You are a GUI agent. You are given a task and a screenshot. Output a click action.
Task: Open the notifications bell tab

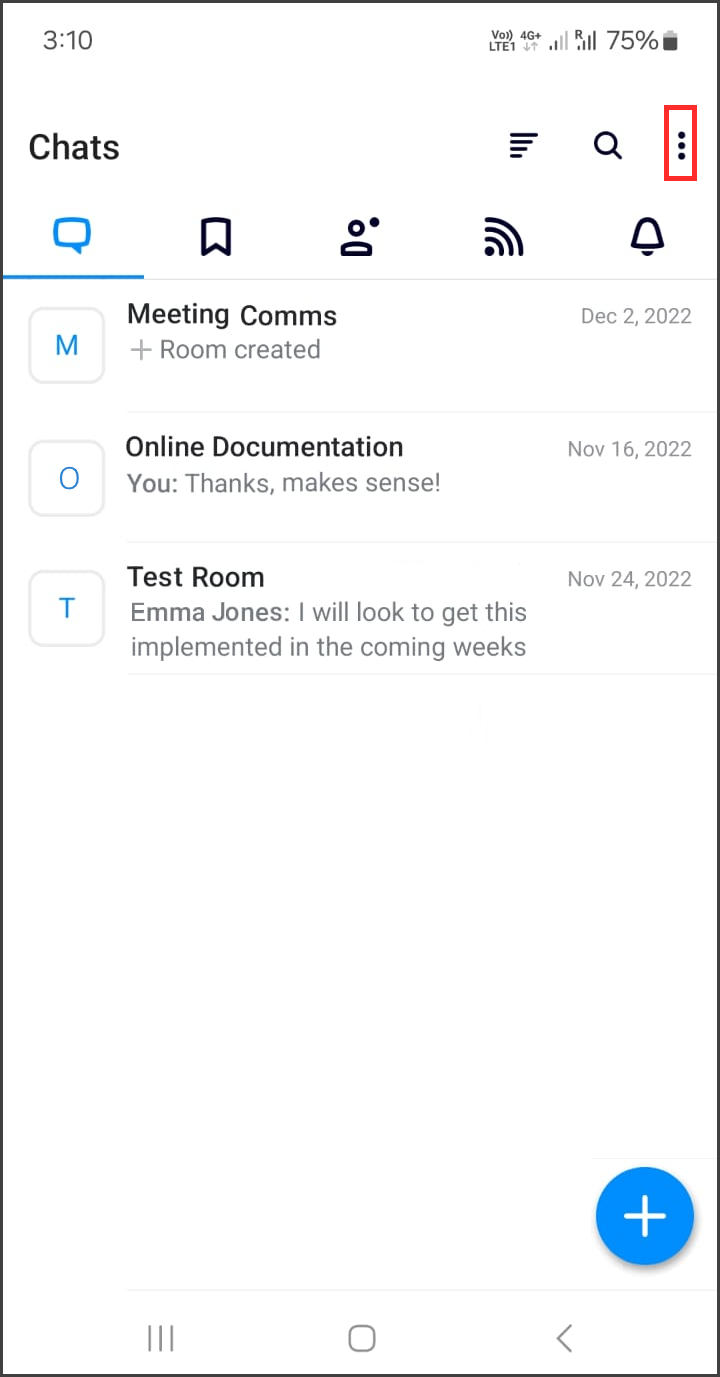(x=647, y=237)
